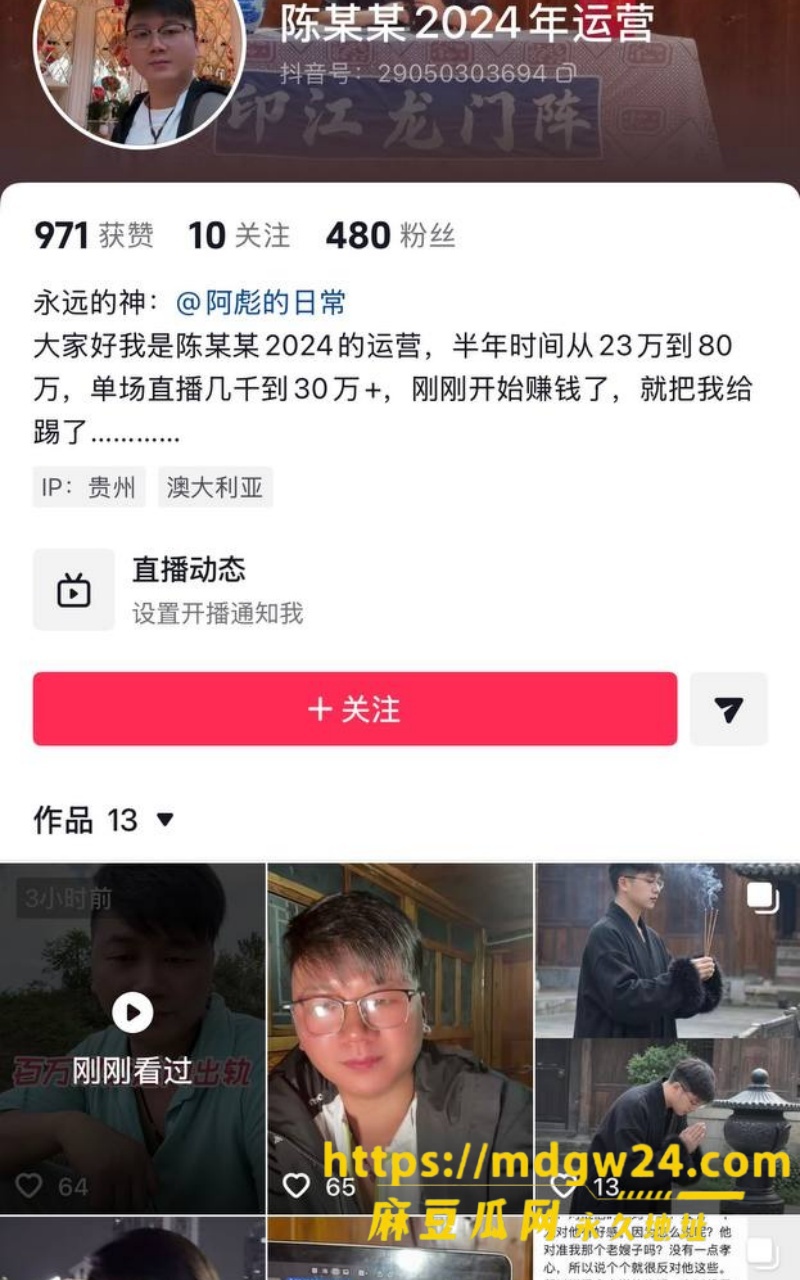Open 直播动态 live notification row
Screen dimensions: 800x1280
pos(400,589)
